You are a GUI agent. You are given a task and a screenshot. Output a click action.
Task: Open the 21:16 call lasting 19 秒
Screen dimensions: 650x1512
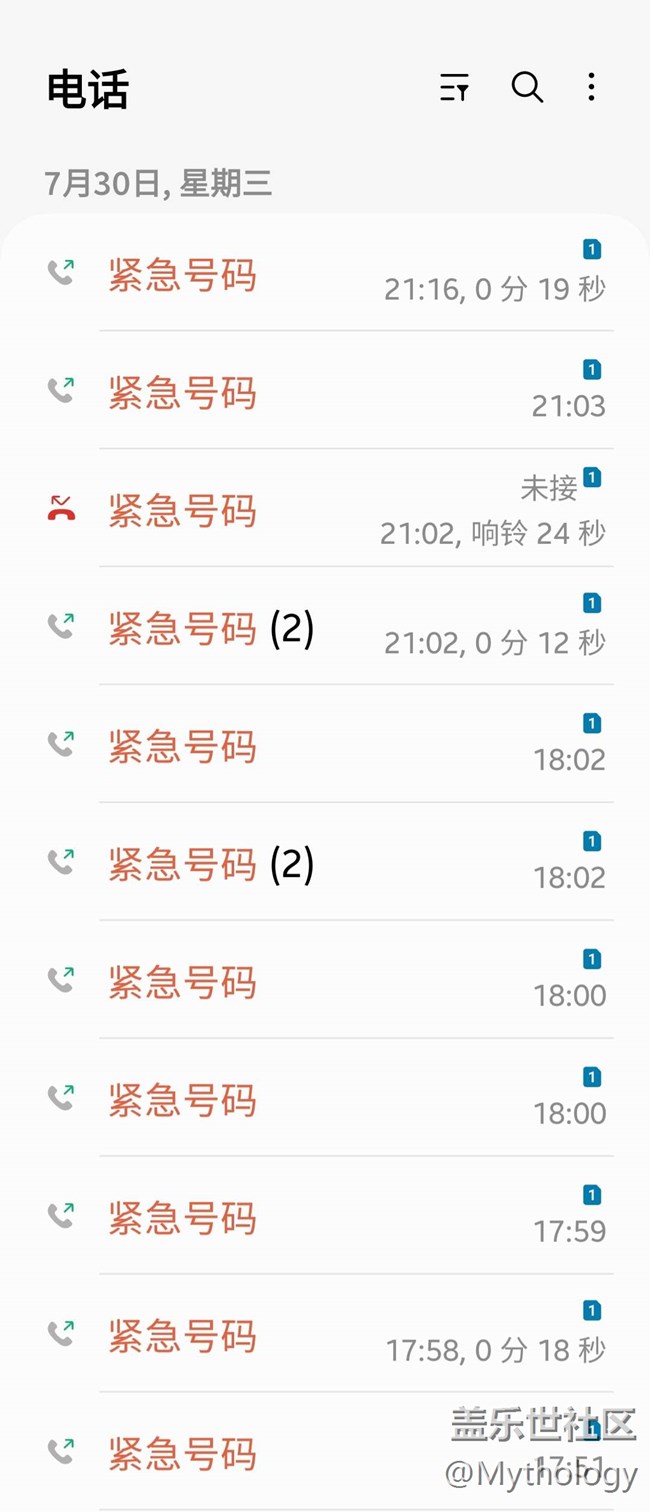point(330,274)
